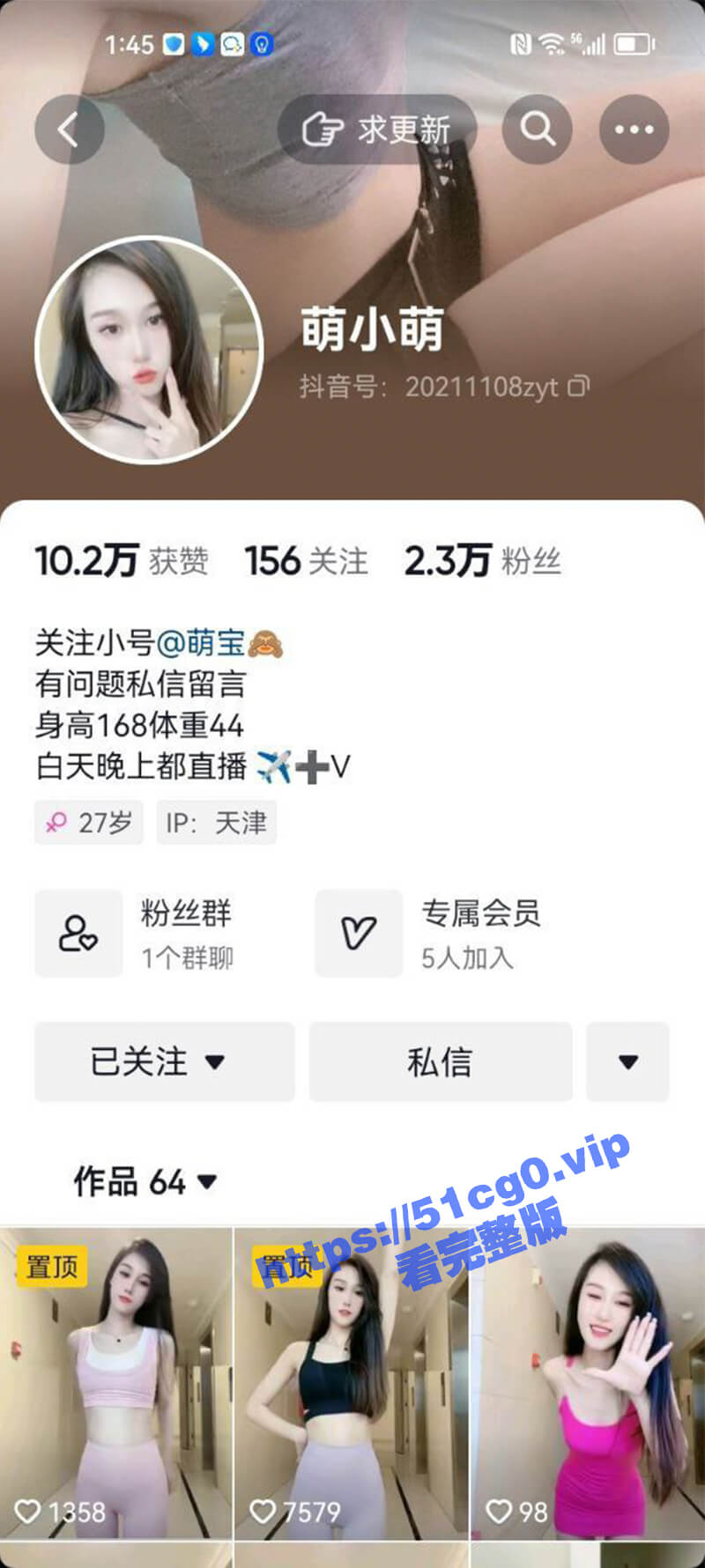The image size is (705, 1568).
Task: Send a private message via 私信
Action: (x=441, y=1061)
